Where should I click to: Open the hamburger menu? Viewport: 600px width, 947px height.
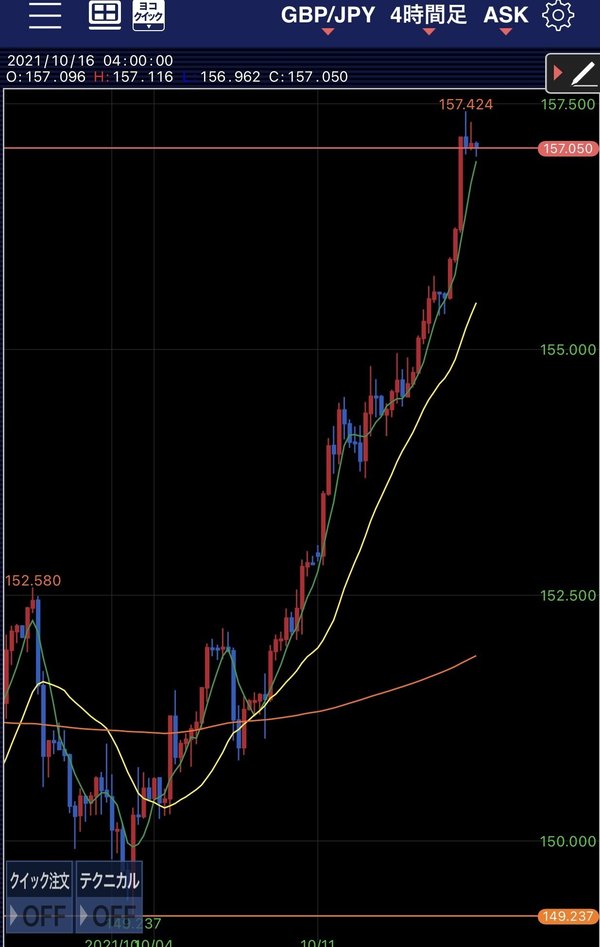[x=45, y=16]
